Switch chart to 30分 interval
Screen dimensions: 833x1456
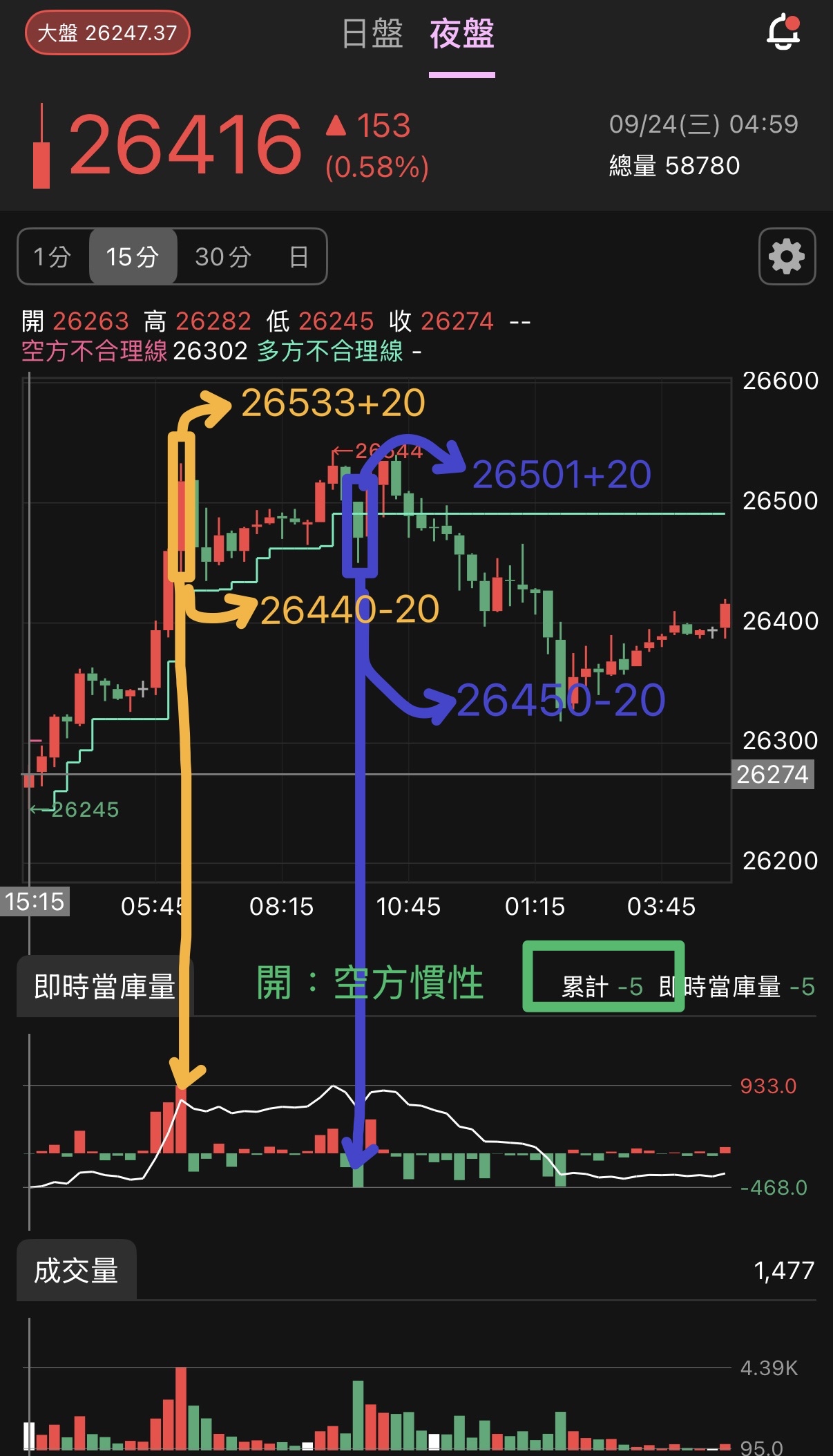[x=222, y=256]
